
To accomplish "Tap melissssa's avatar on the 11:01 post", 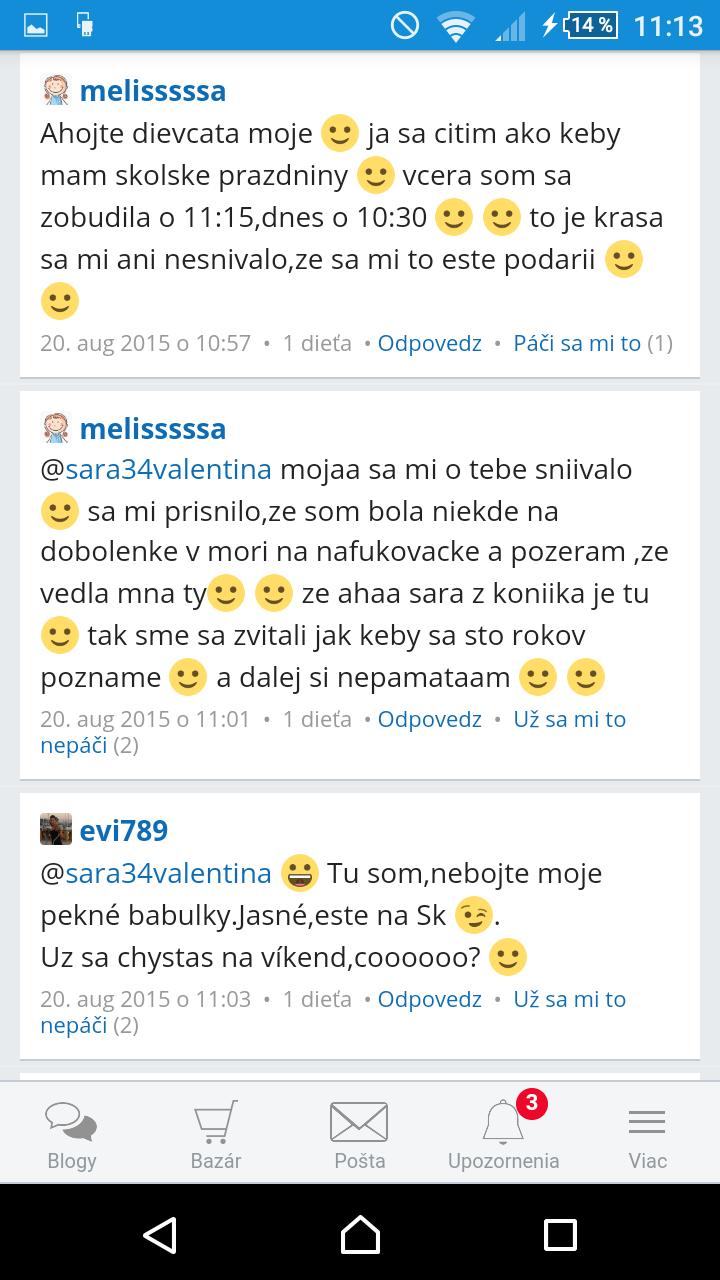I will (56, 429).
